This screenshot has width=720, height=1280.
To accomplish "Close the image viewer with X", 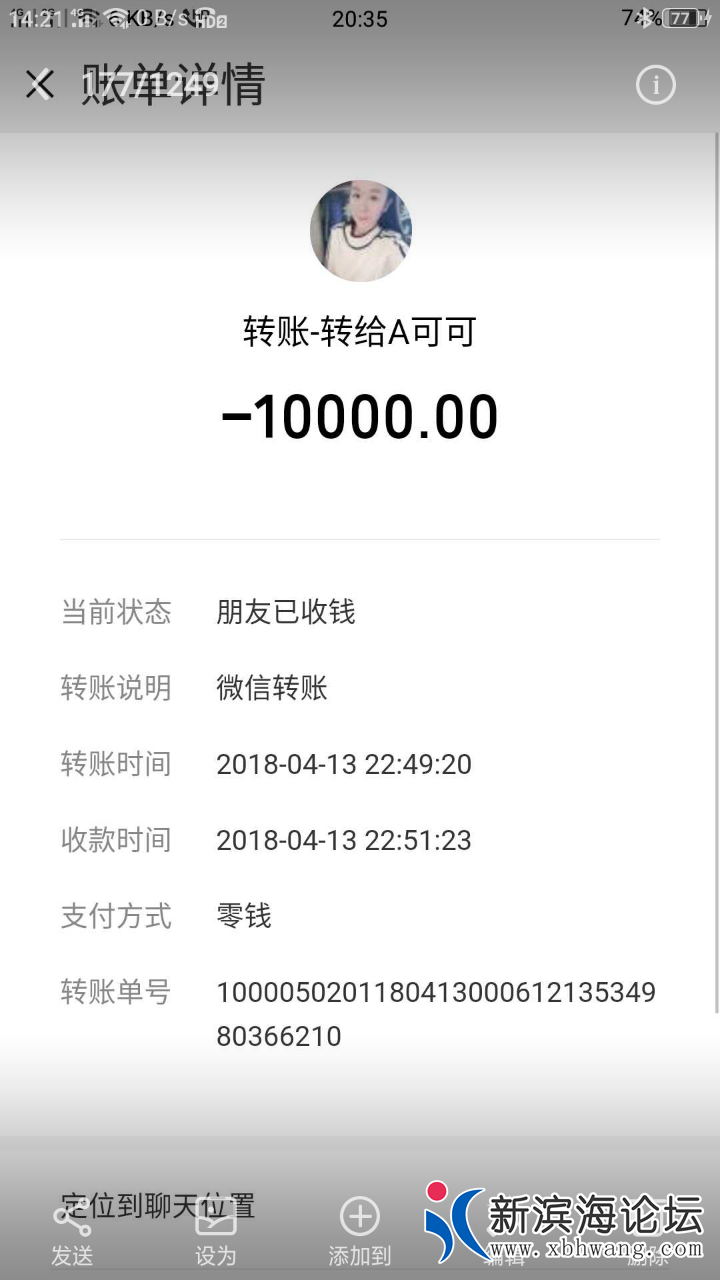I will [39, 85].
